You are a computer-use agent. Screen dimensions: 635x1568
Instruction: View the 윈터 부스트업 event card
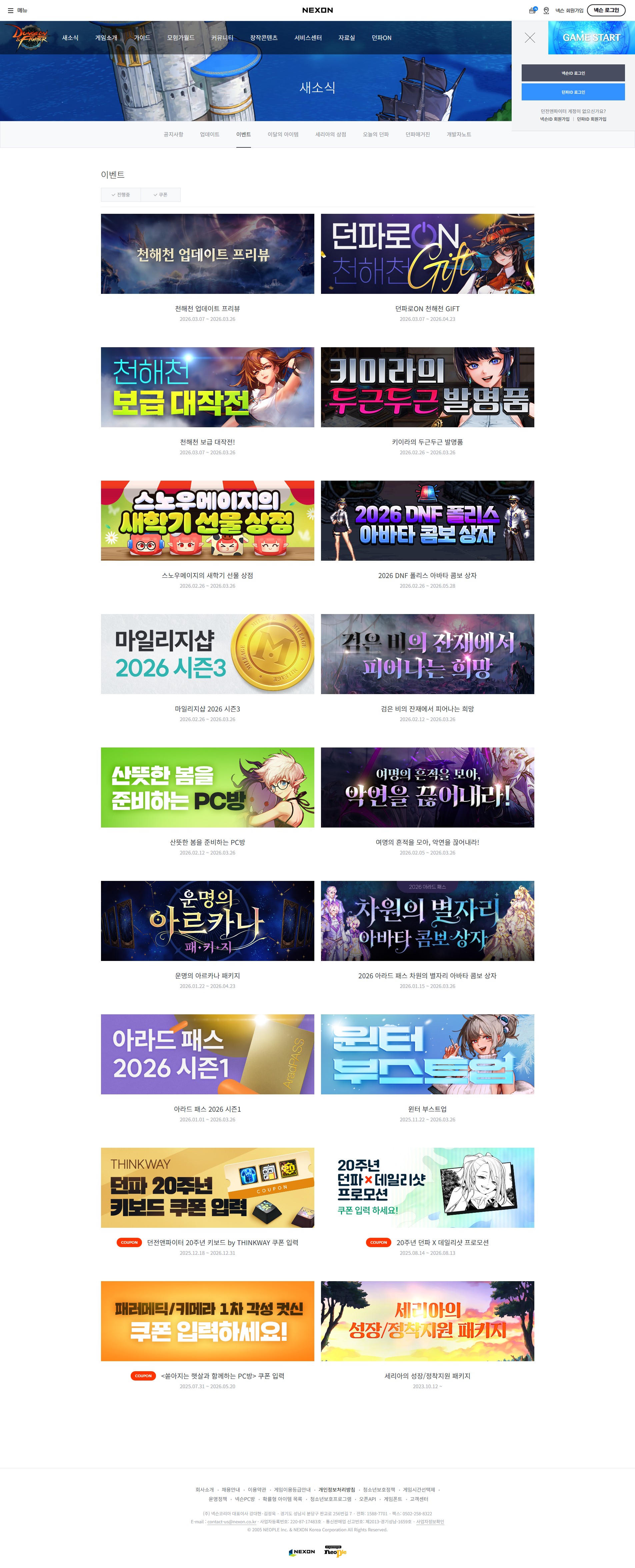pos(427,1054)
